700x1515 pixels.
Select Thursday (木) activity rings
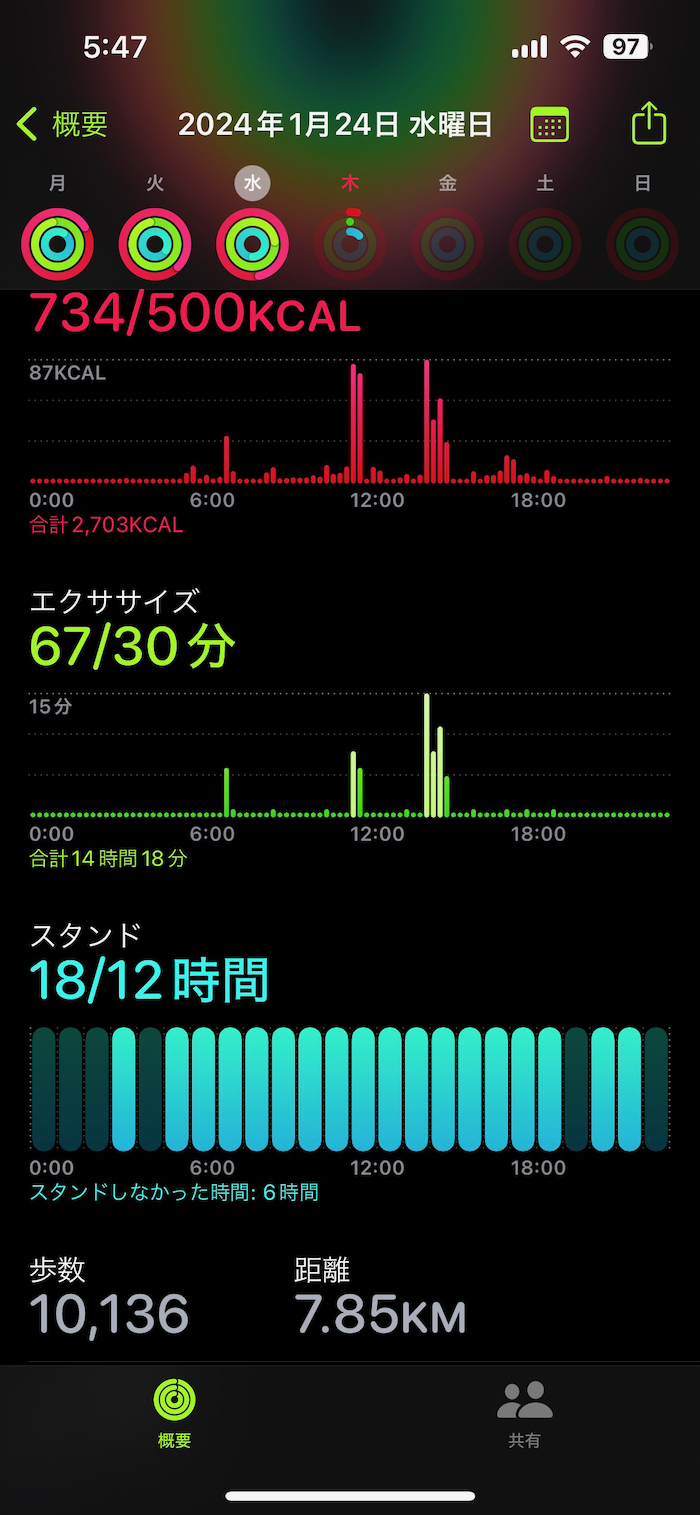coord(350,243)
